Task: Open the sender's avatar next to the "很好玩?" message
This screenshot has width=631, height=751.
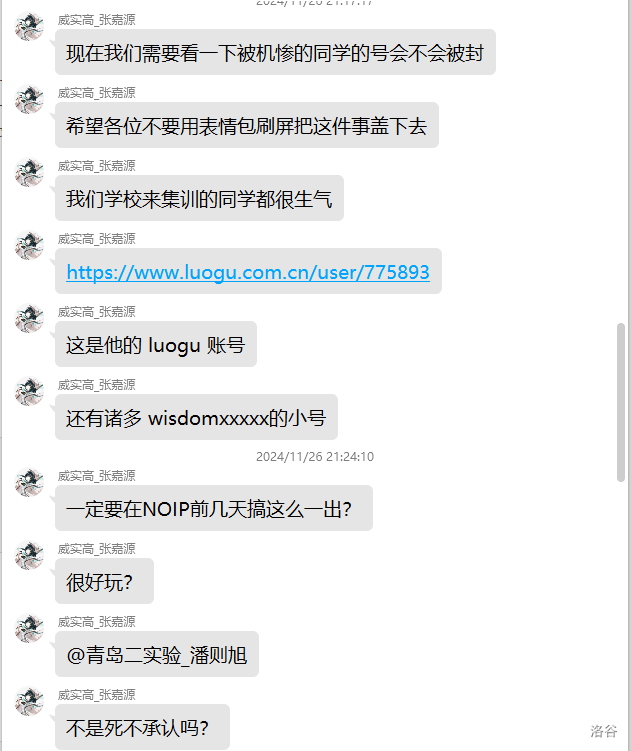Action: [x=30, y=555]
